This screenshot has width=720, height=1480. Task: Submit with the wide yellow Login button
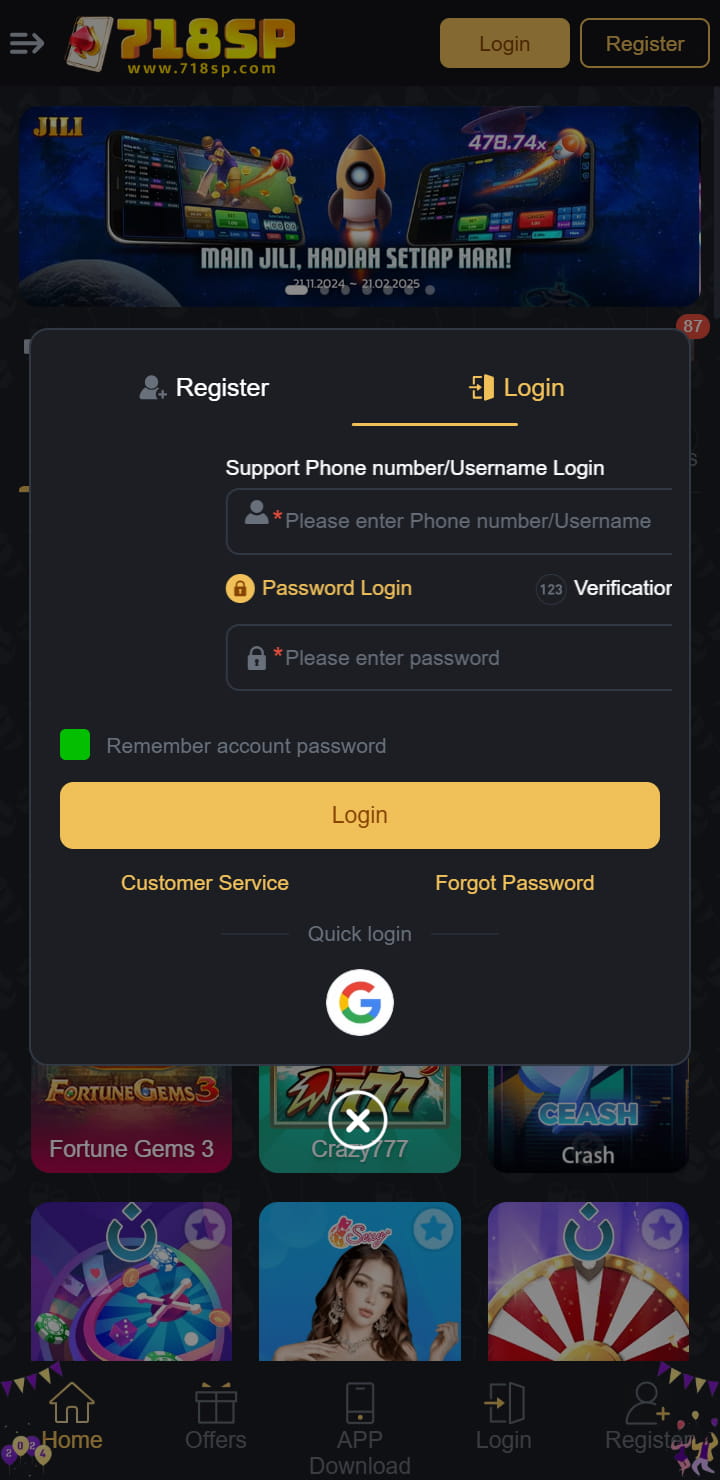tap(360, 815)
